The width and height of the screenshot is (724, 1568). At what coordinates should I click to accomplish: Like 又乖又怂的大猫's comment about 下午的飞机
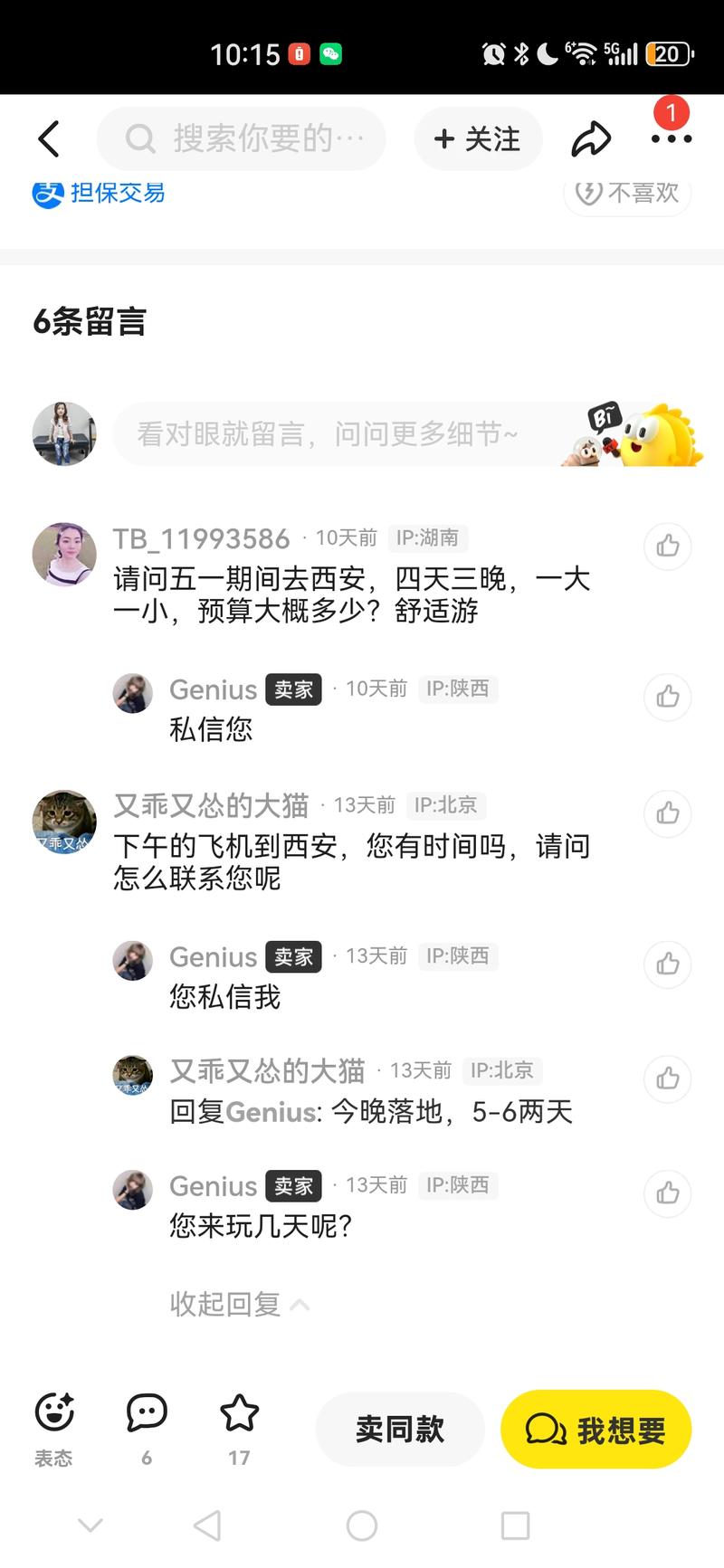pyautogui.click(x=668, y=813)
